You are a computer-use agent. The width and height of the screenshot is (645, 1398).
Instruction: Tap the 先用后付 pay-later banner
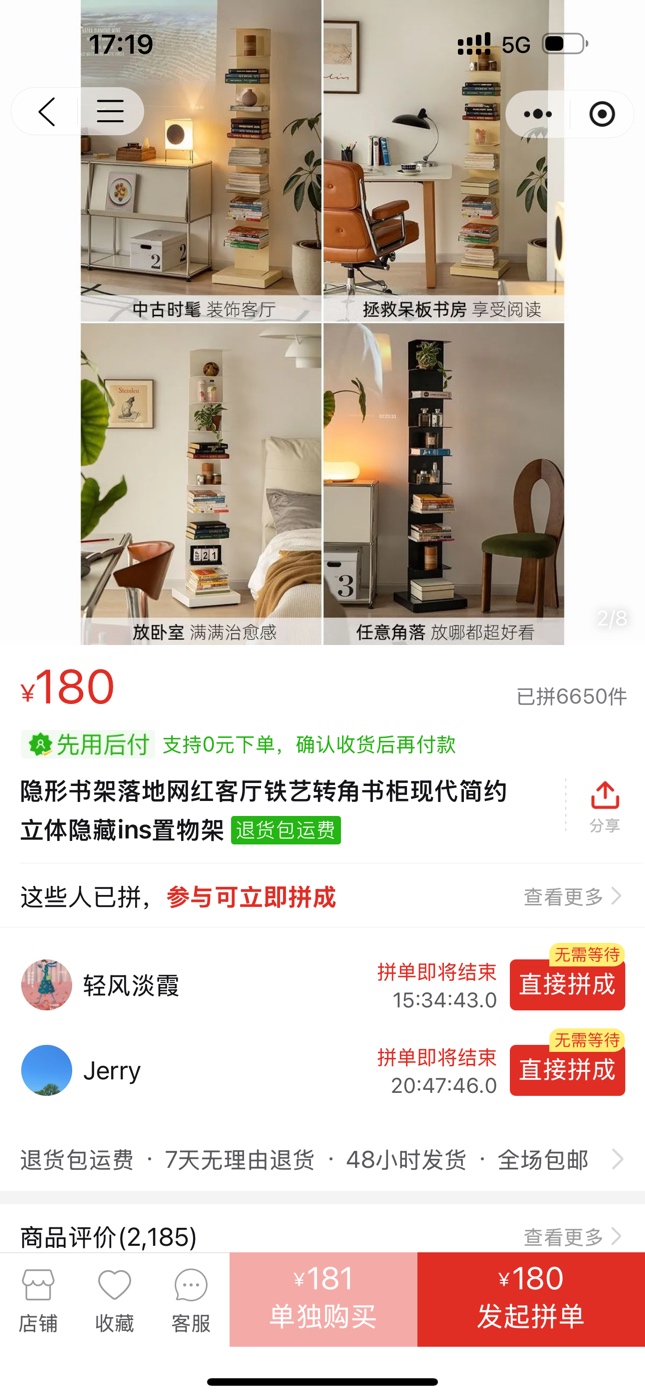240,744
